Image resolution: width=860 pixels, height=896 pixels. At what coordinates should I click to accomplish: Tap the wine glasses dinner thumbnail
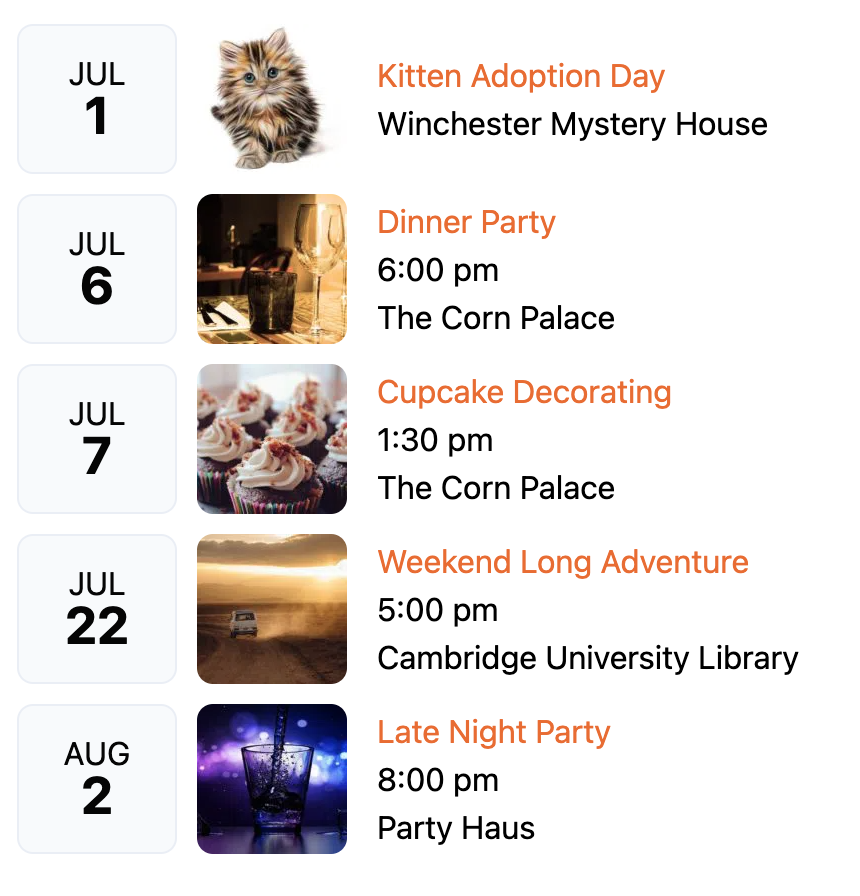click(272, 269)
